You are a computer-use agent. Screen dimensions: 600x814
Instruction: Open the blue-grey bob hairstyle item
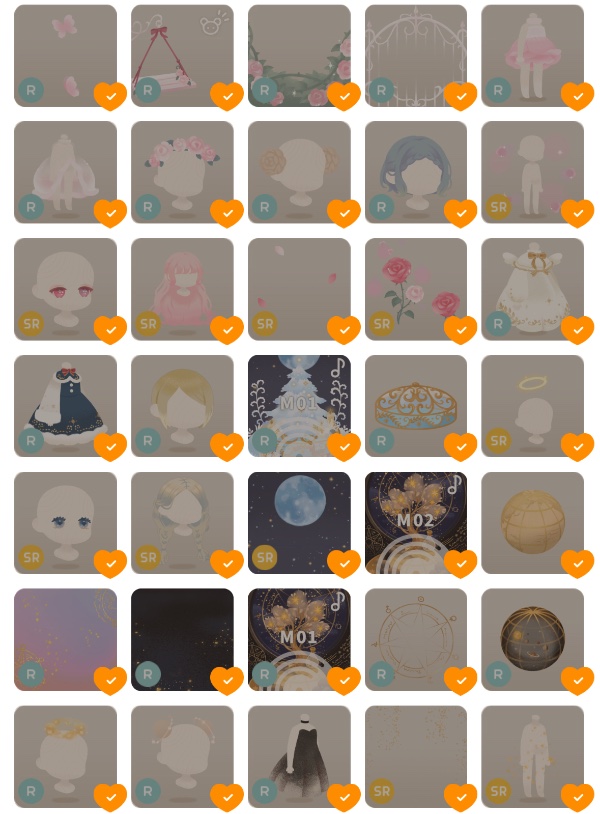pyautogui.click(x=416, y=172)
